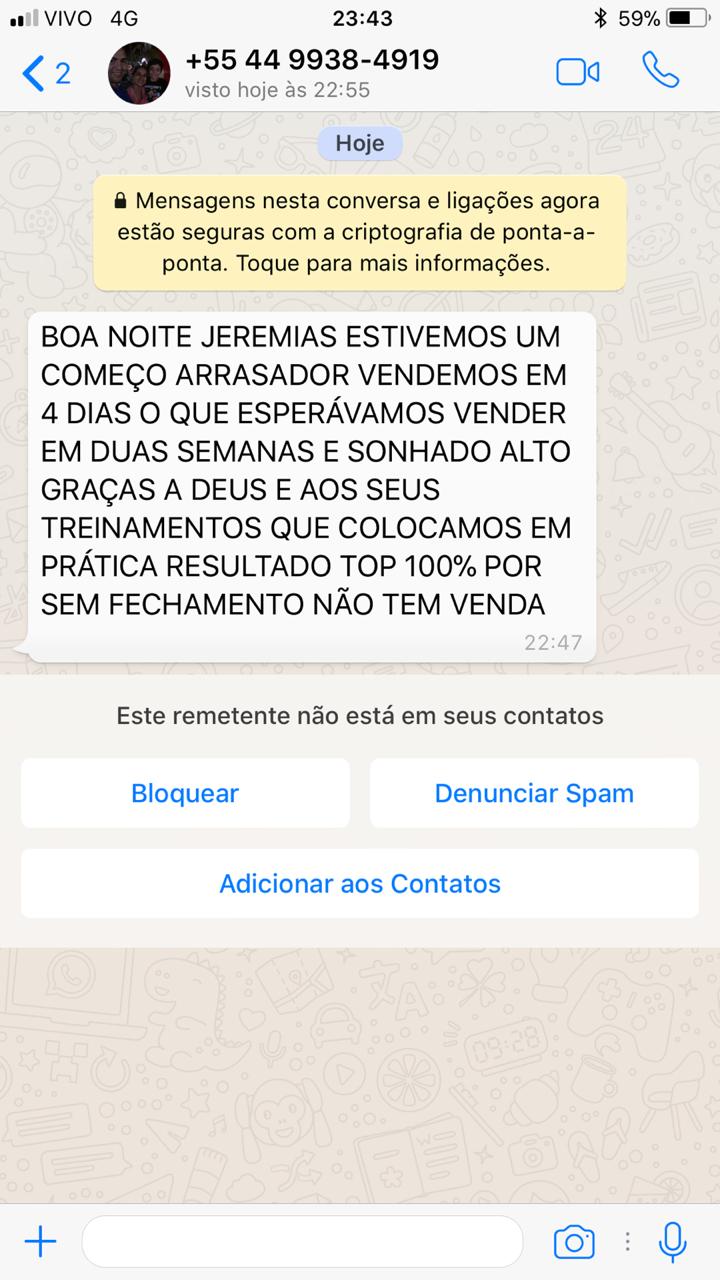Report sender via Denunciar Spam
The image size is (720, 1280).
click(x=534, y=793)
